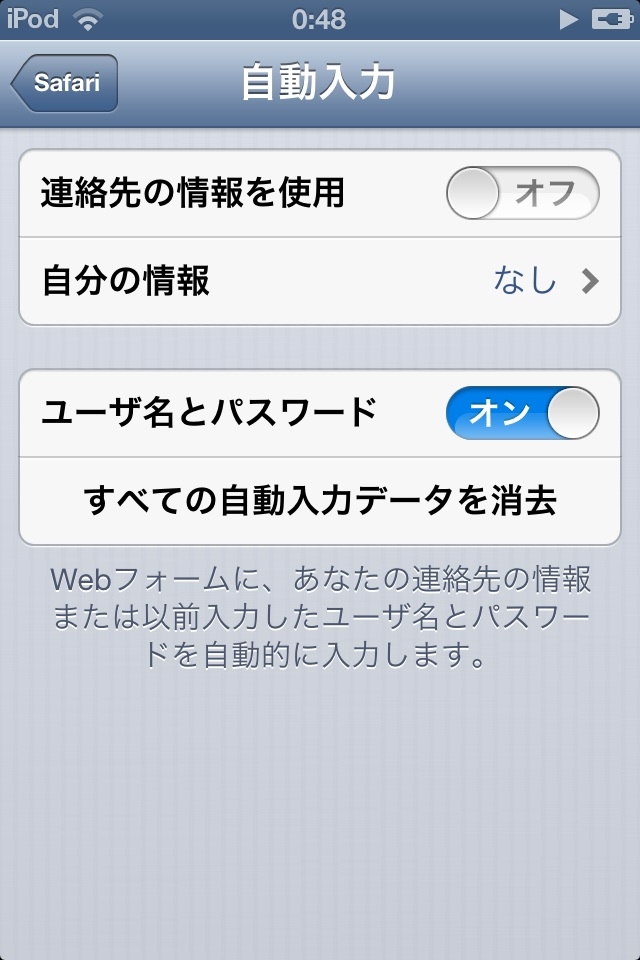Open the 自分の情報 row
The height and width of the screenshot is (960, 640).
point(320,281)
